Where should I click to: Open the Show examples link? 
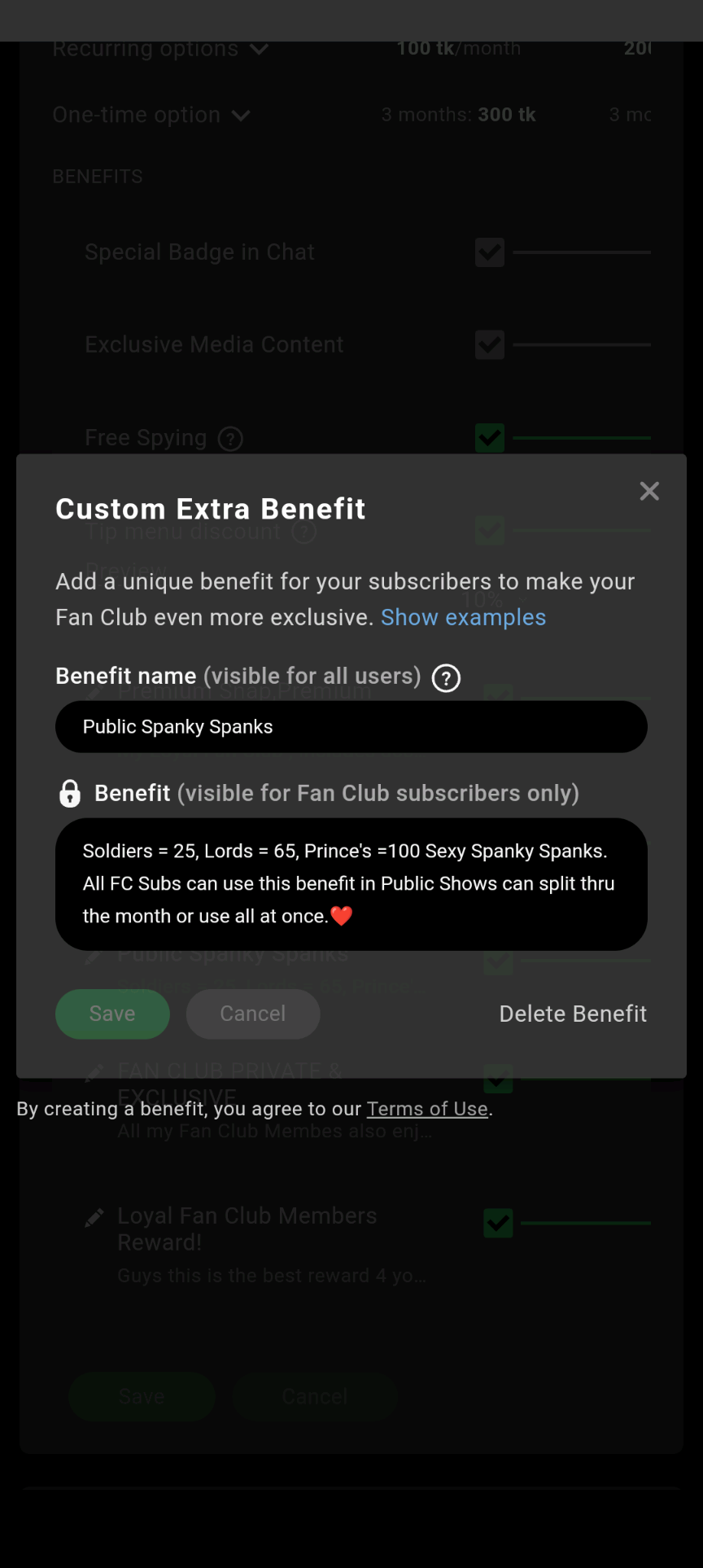coord(463,618)
